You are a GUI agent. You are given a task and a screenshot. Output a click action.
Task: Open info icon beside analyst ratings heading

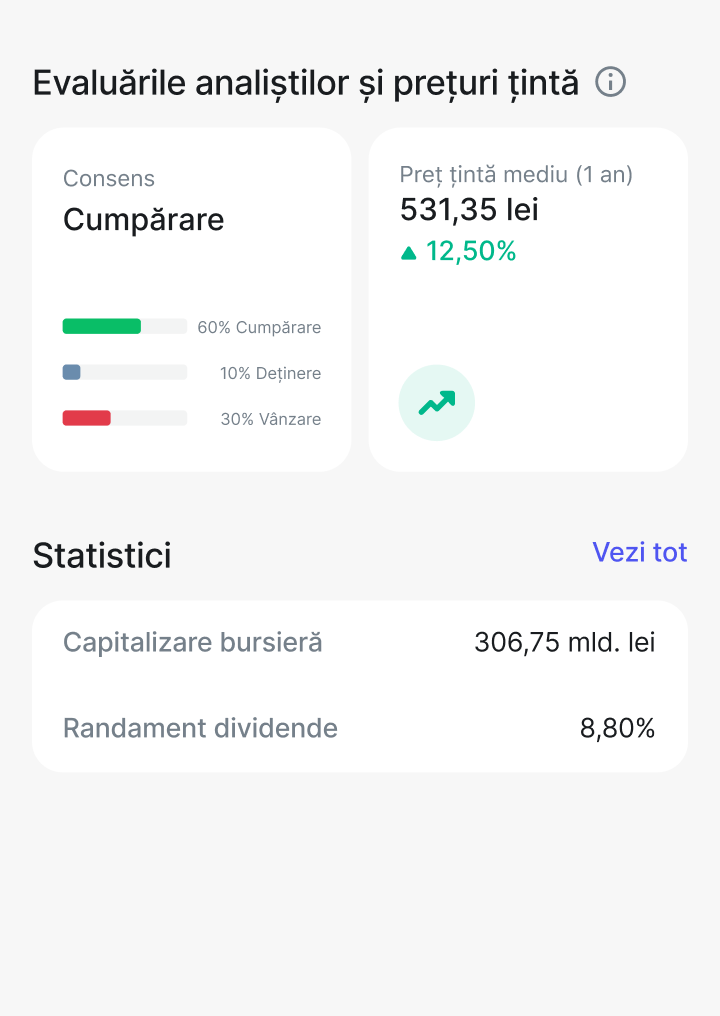pos(610,82)
